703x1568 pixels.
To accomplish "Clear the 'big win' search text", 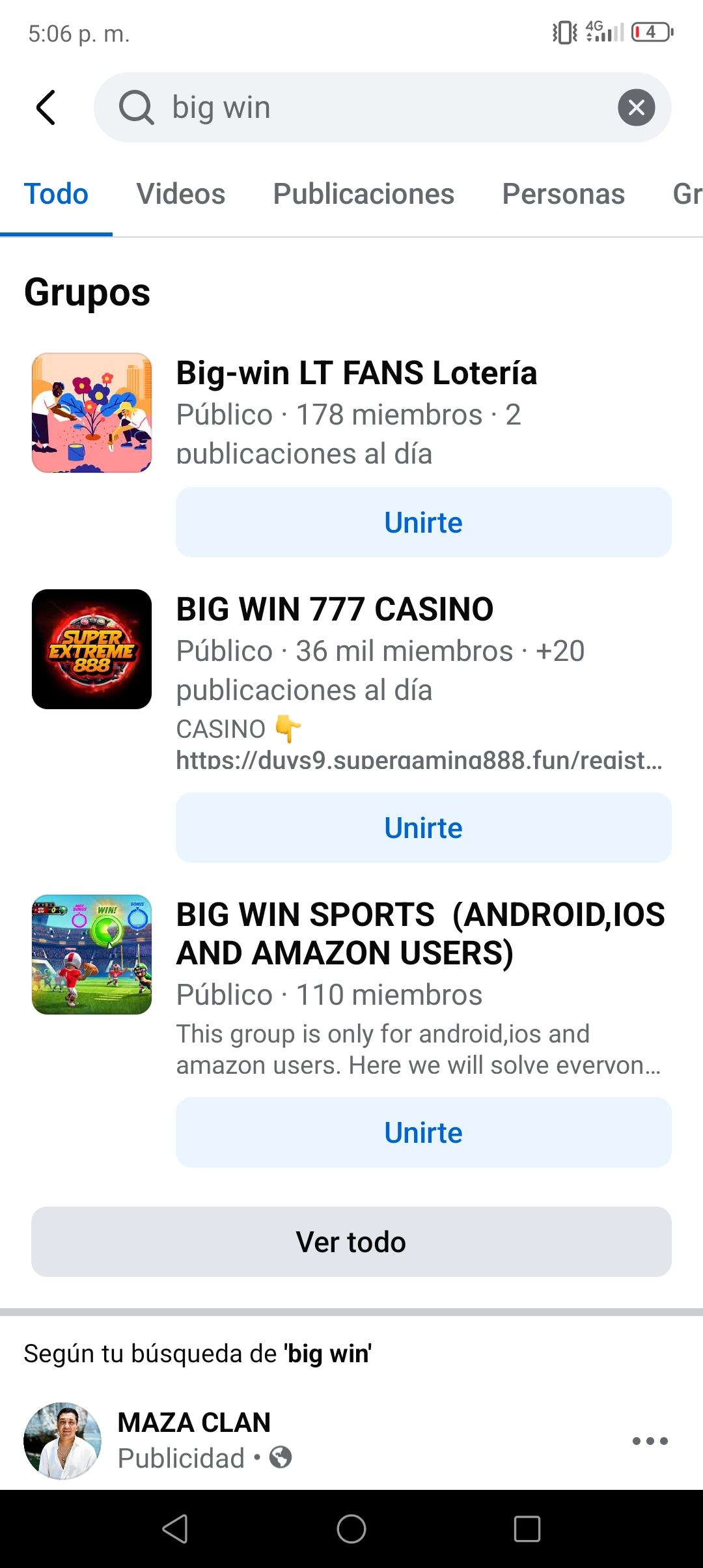I will [636, 107].
